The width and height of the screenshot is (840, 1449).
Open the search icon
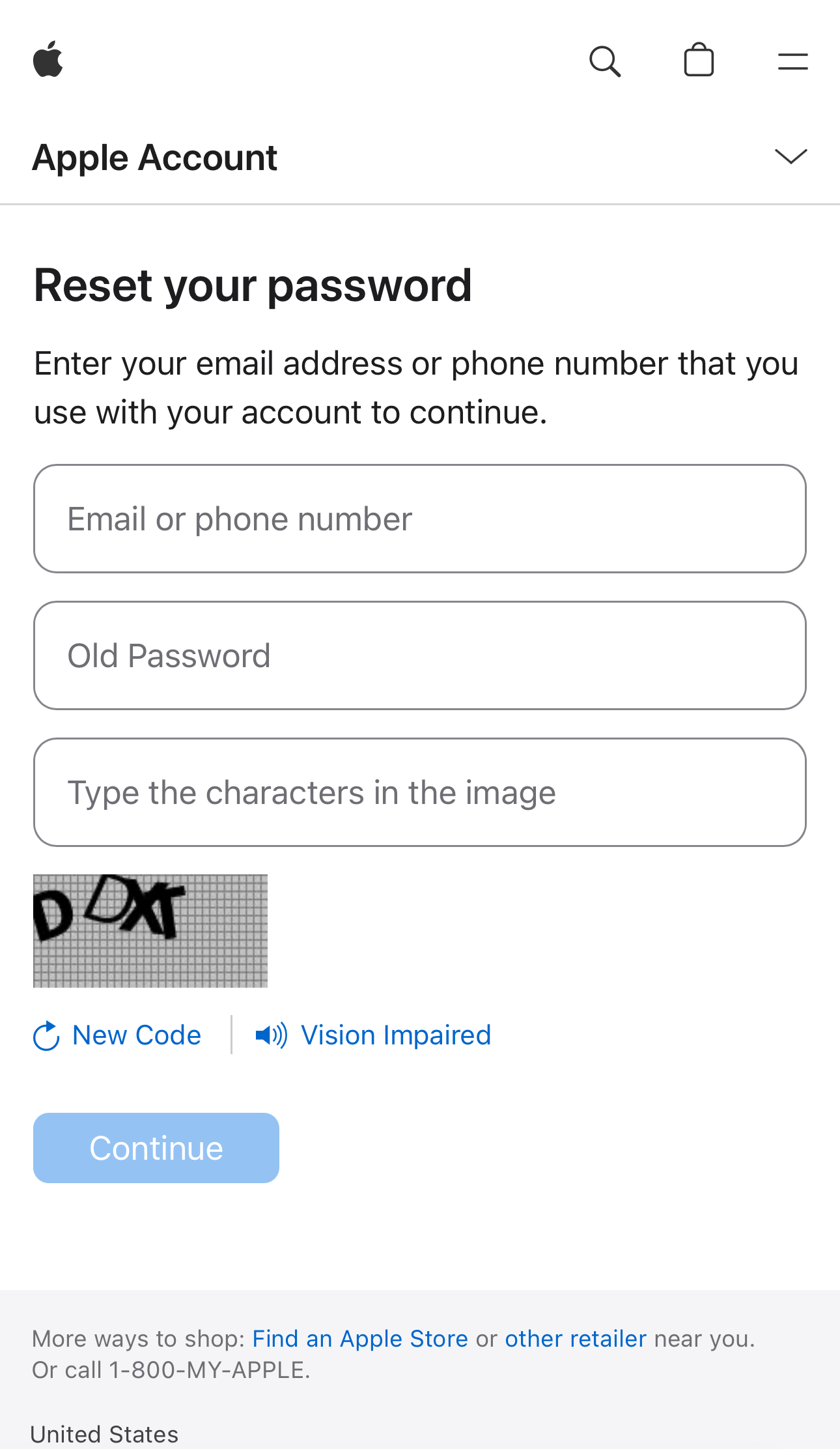click(x=604, y=61)
